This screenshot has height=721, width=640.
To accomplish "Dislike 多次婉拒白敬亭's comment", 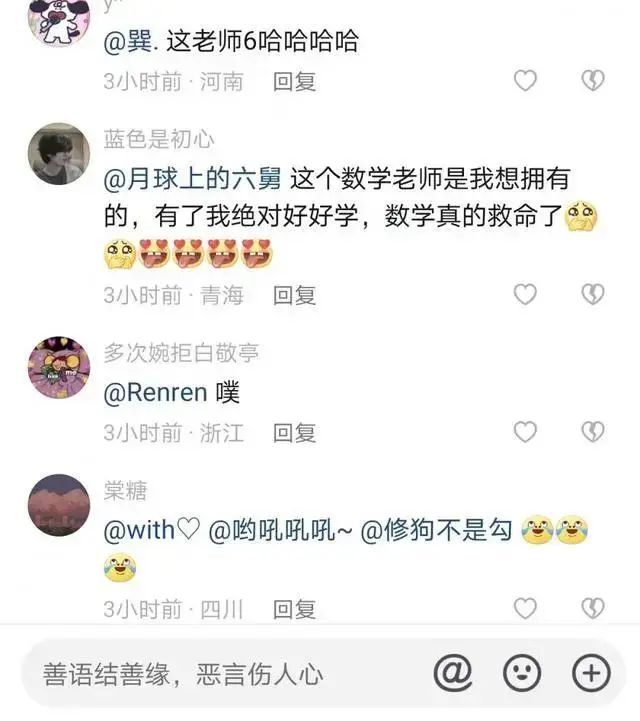I will [593, 432].
